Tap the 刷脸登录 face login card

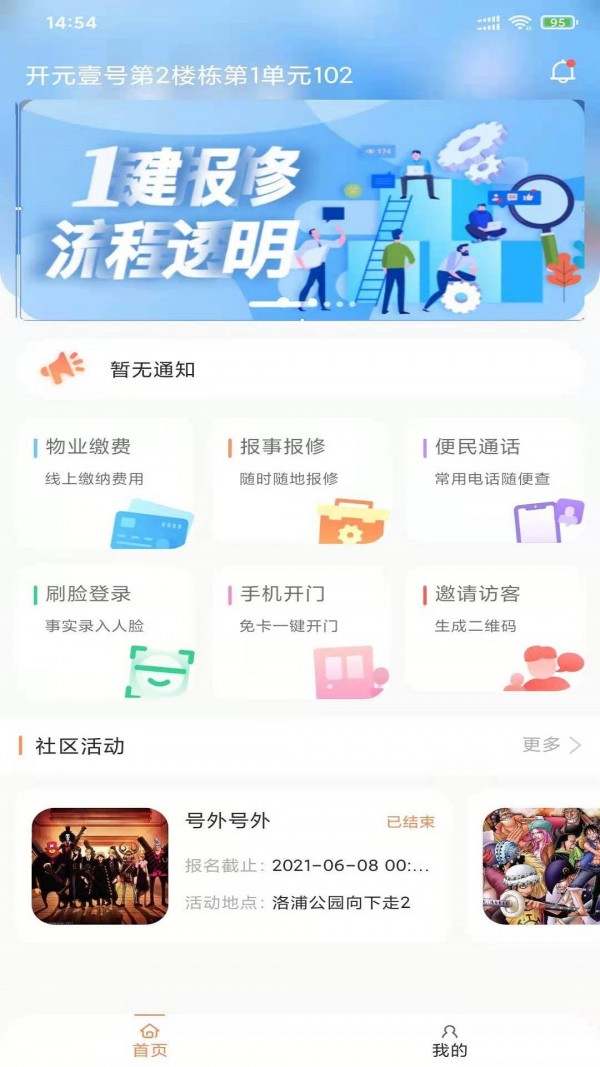point(105,630)
